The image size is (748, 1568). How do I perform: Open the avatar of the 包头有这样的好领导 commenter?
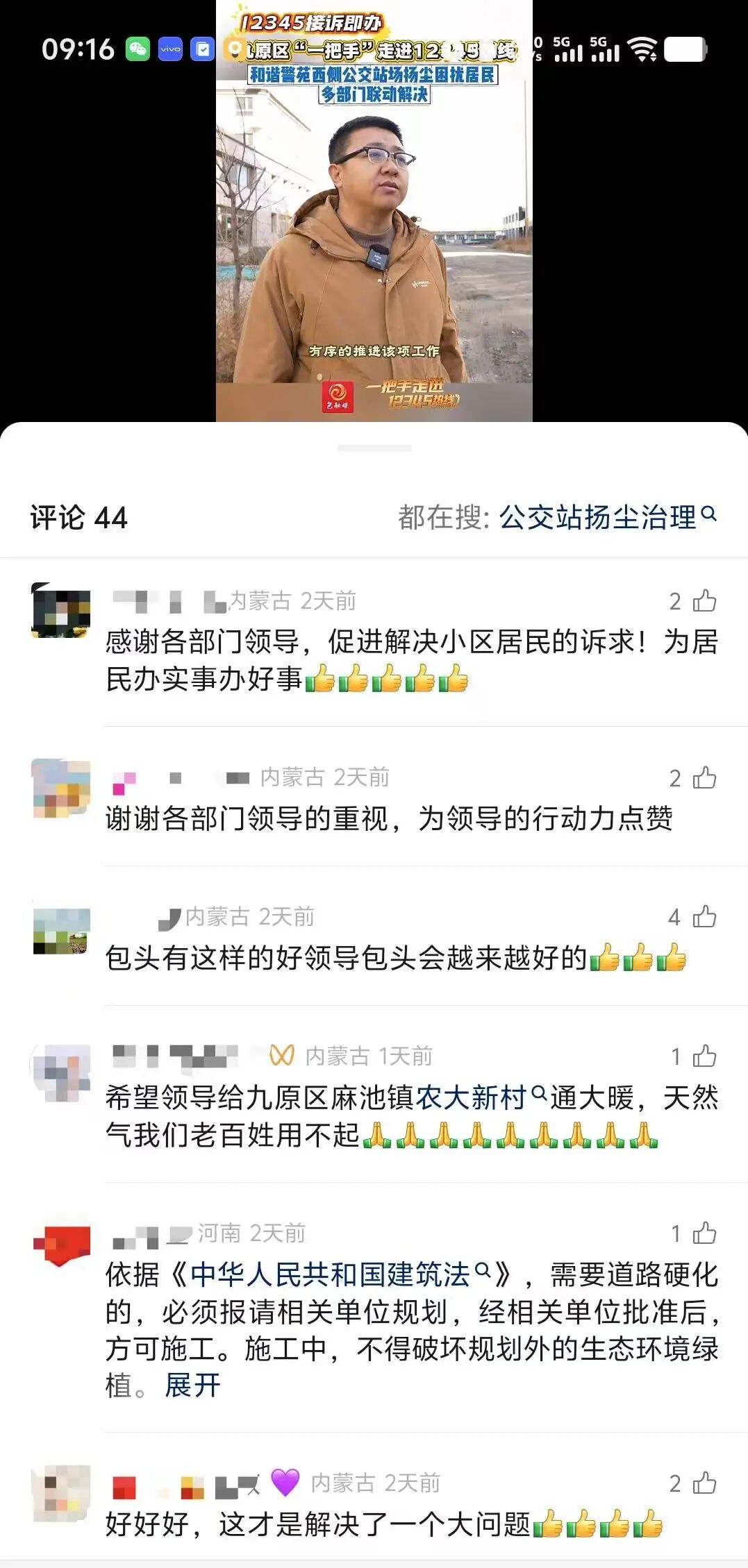coord(62,931)
